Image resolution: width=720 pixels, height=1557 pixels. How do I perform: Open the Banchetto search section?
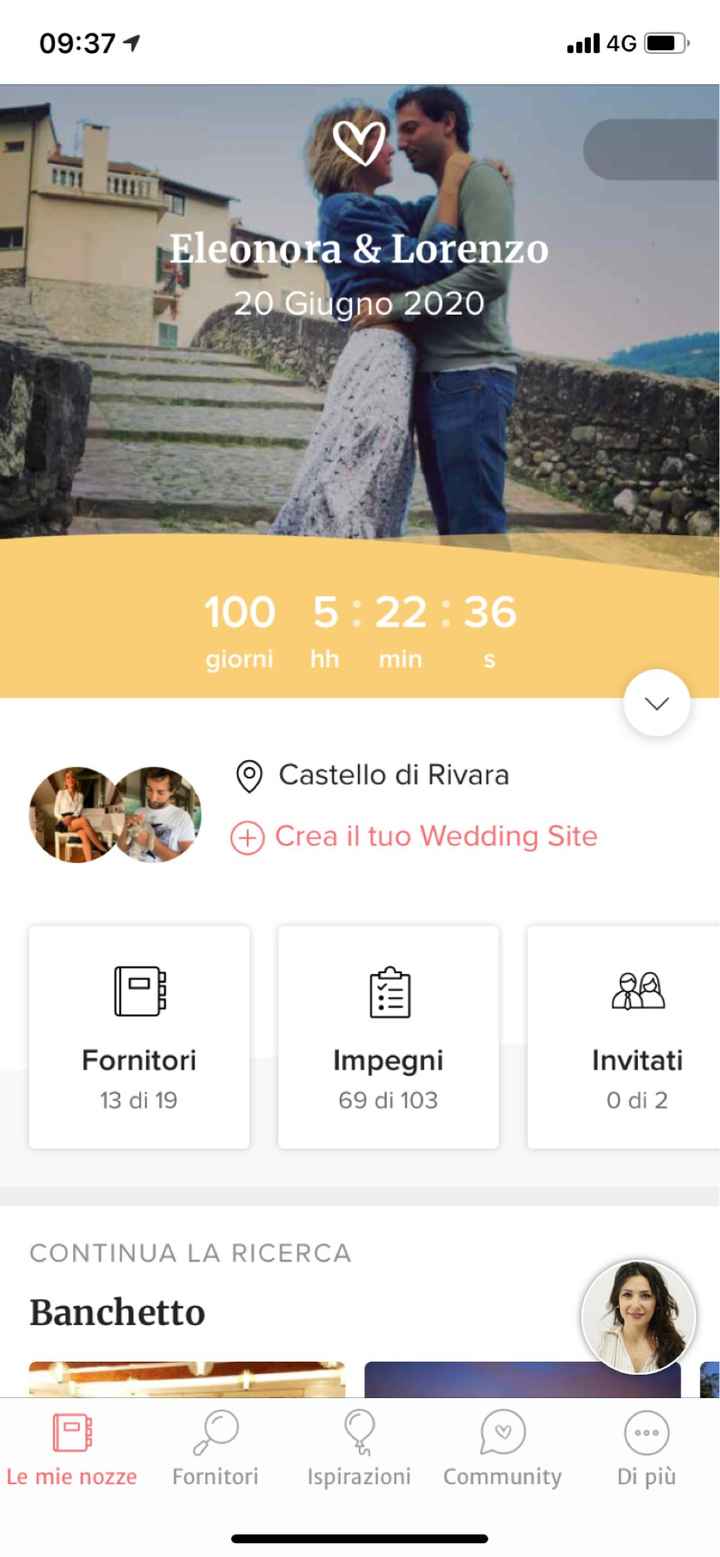tap(116, 1312)
